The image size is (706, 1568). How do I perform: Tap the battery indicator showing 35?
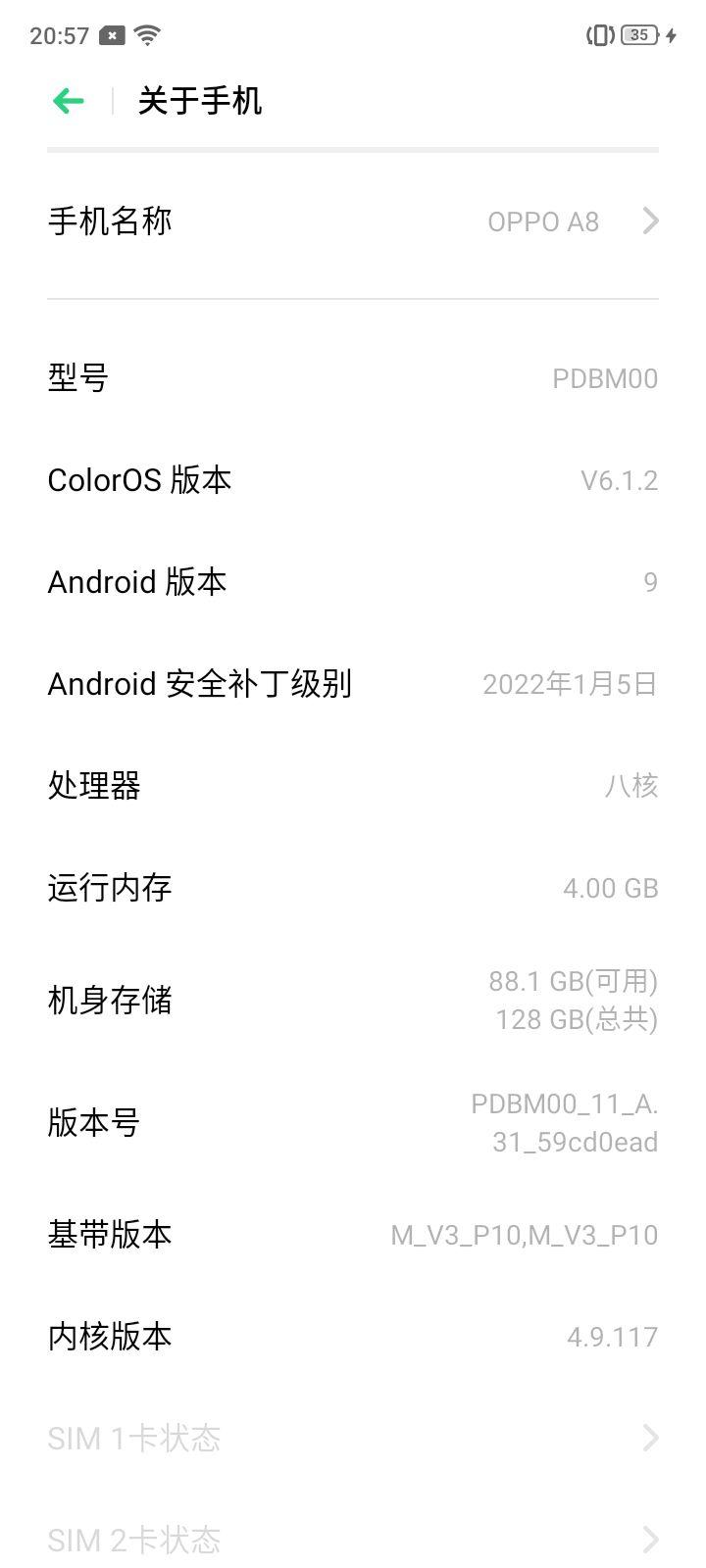[x=638, y=34]
